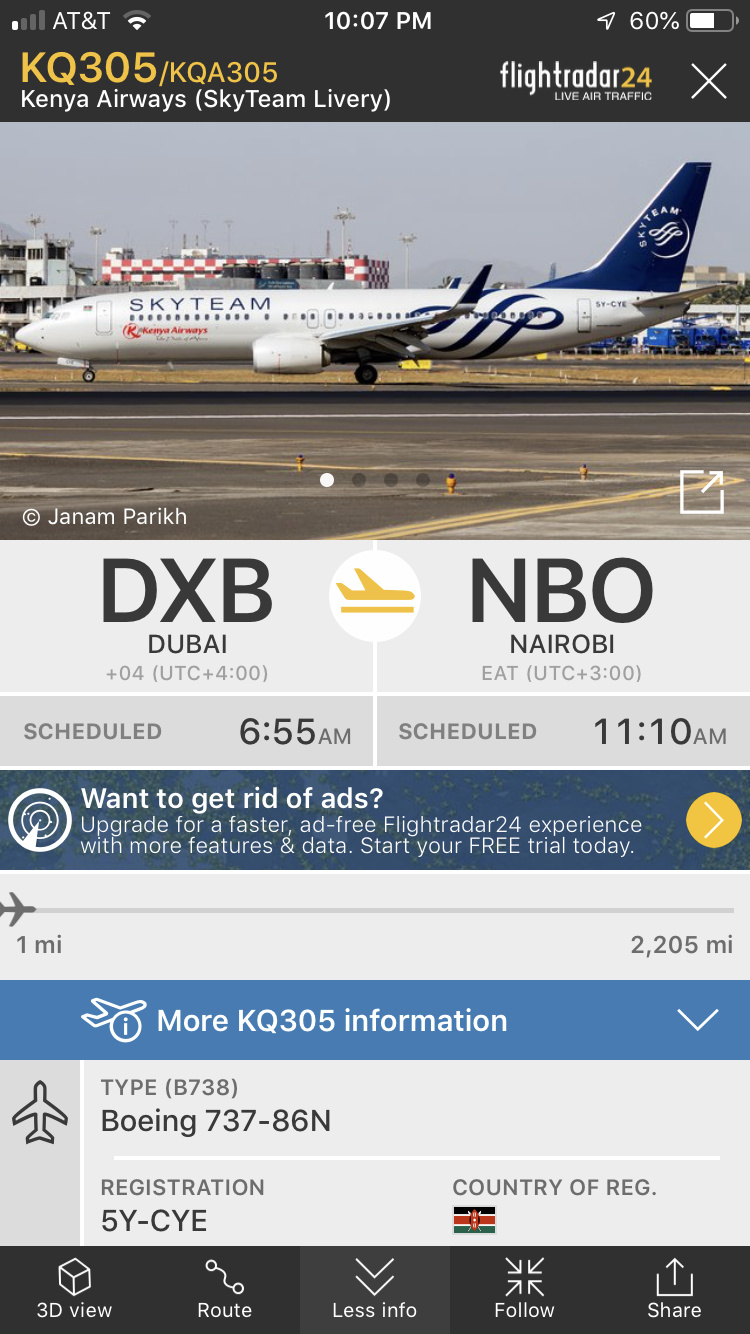Open 3D view of the flight
Image resolution: width=750 pixels, height=1334 pixels.
75,1290
